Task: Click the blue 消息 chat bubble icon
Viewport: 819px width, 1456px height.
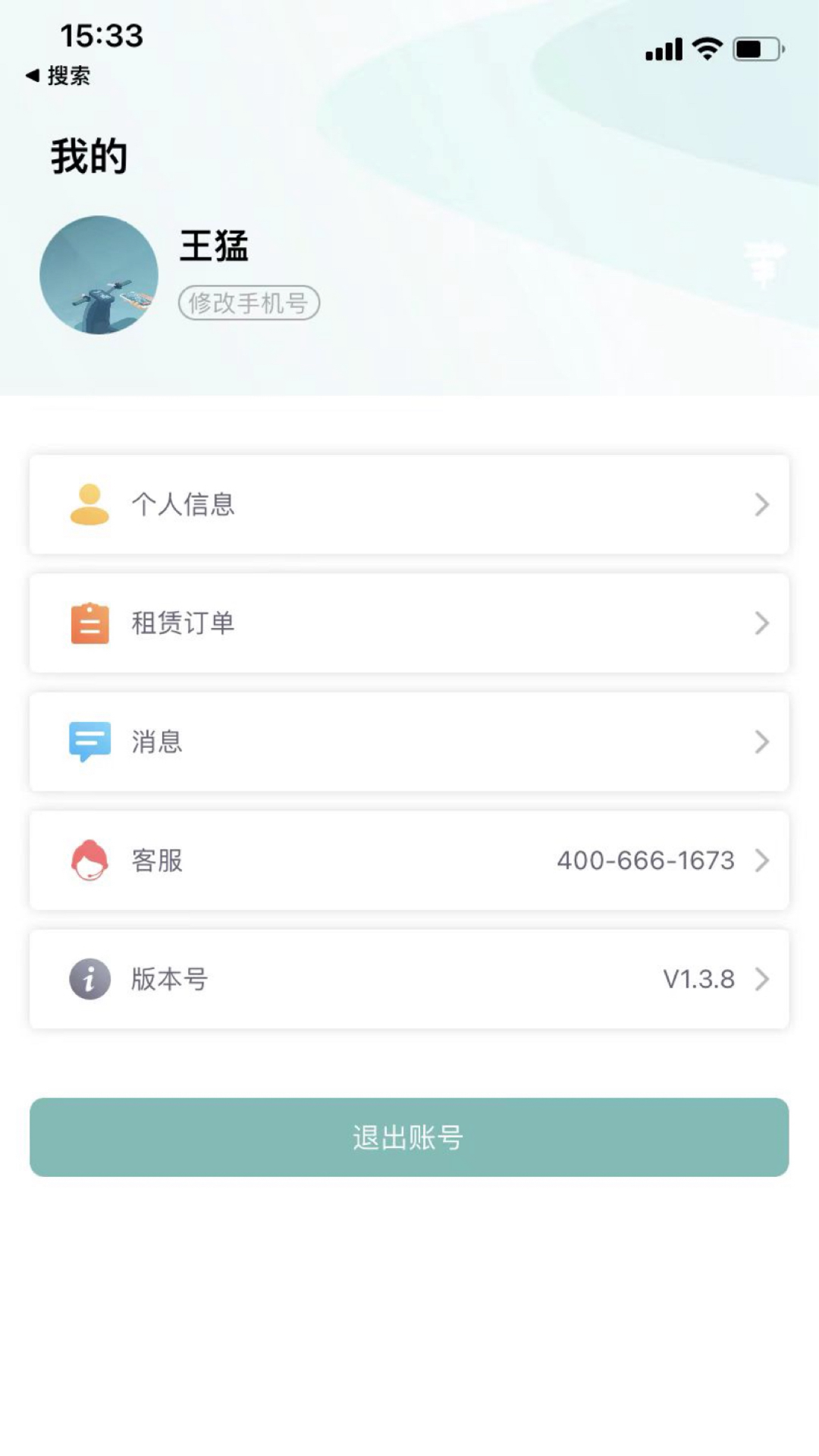Action: pos(89,742)
